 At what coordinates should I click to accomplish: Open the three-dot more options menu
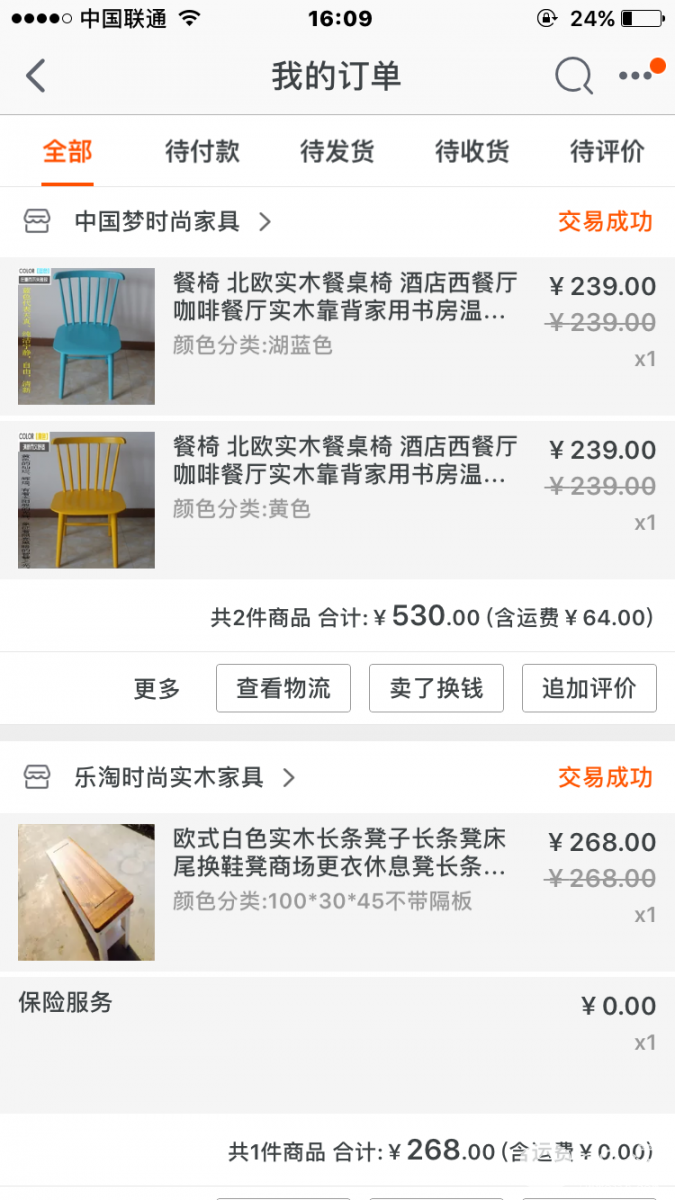[x=636, y=76]
